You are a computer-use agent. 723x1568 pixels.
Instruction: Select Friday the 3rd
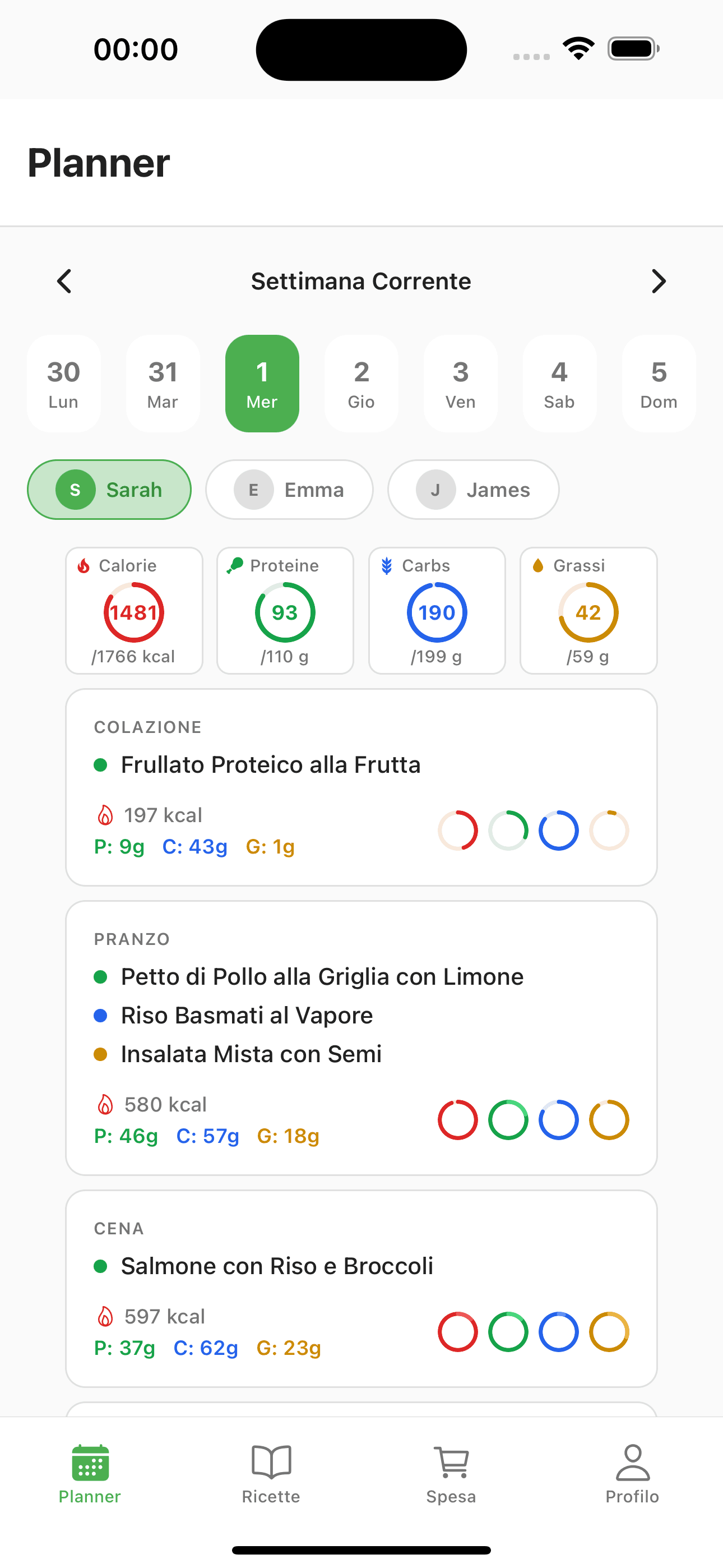[460, 382]
